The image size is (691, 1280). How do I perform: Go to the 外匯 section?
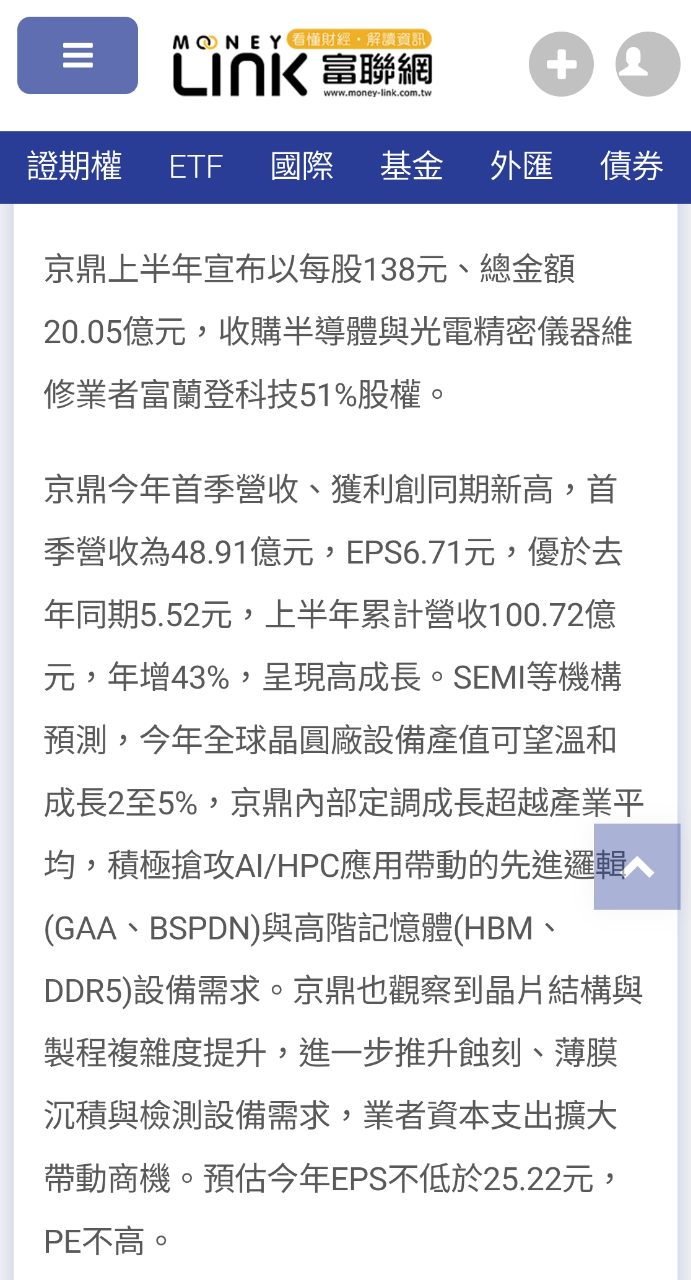tap(521, 167)
